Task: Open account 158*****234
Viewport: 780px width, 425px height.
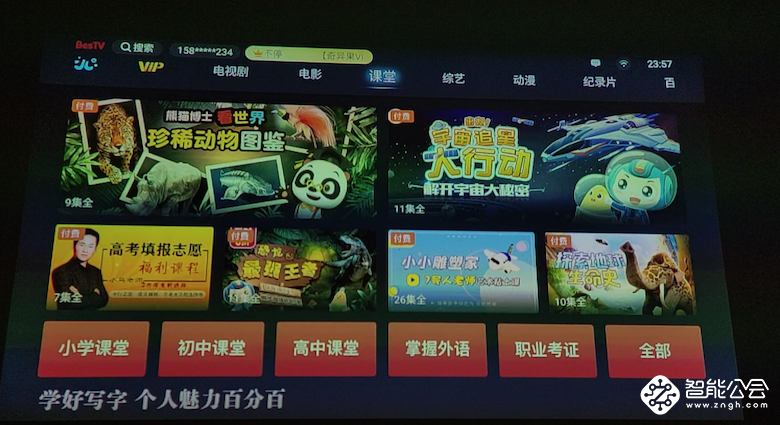Action: point(204,51)
